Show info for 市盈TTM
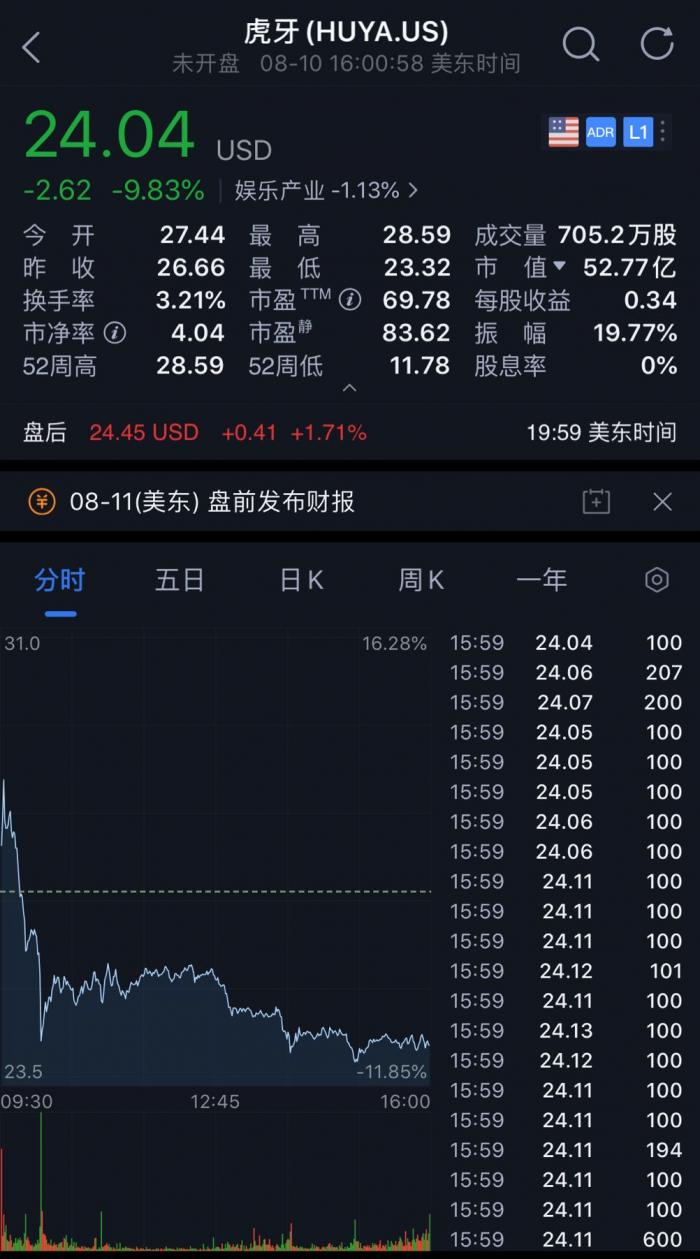The width and height of the screenshot is (700, 1259). point(349,299)
